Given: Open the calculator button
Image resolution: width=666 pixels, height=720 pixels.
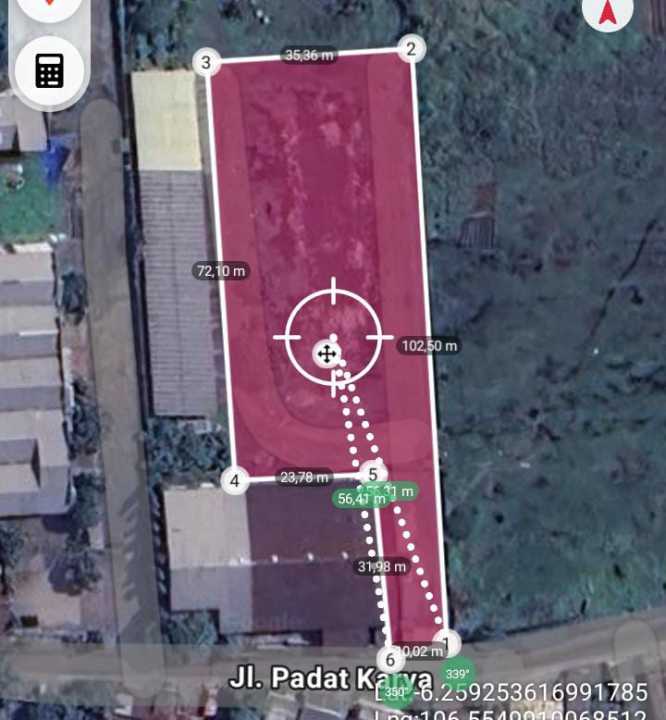Looking at the screenshot, I should [x=49, y=70].
